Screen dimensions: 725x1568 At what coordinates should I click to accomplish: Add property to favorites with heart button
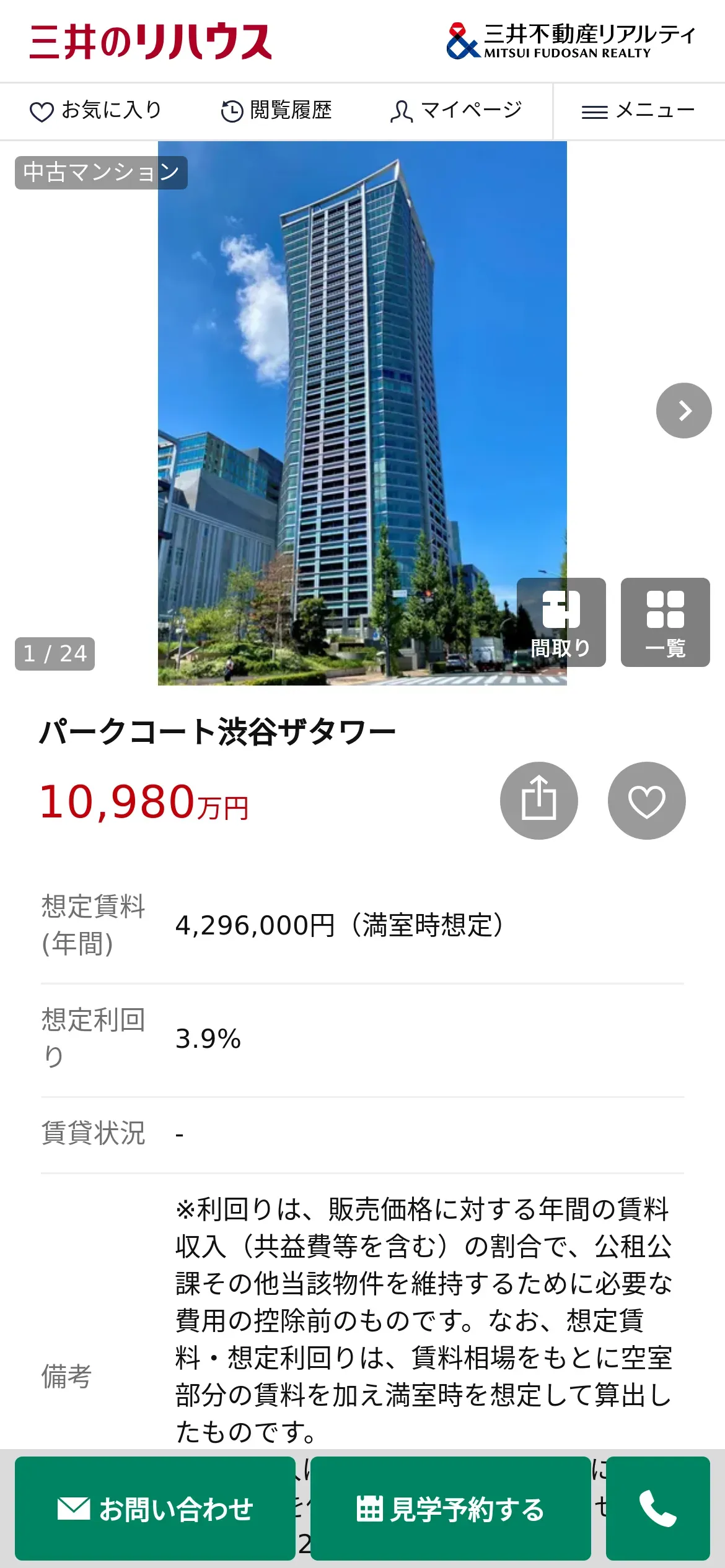[x=646, y=800]
